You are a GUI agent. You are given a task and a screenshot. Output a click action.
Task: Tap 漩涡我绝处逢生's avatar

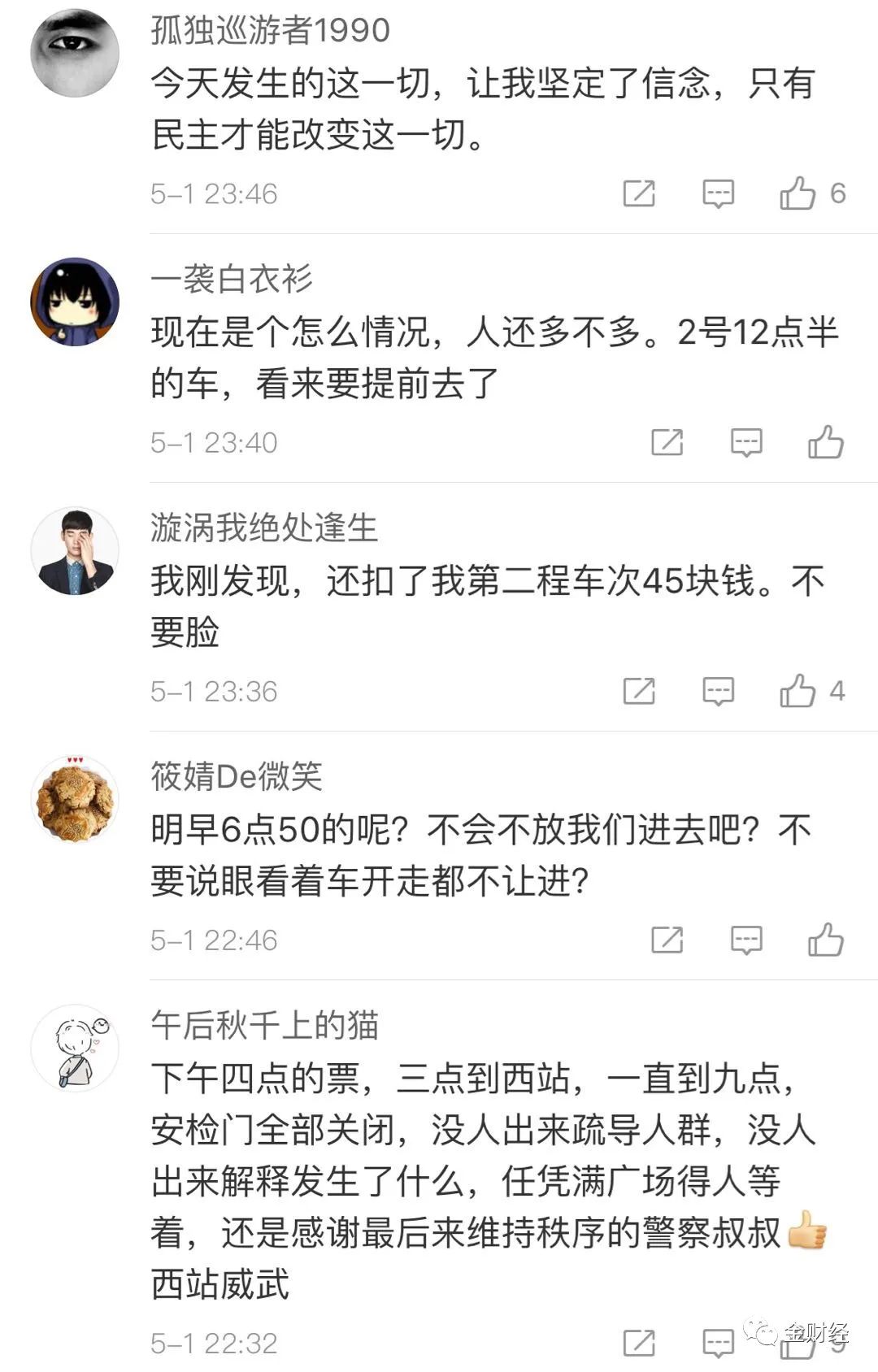click(x=75, y=551)
